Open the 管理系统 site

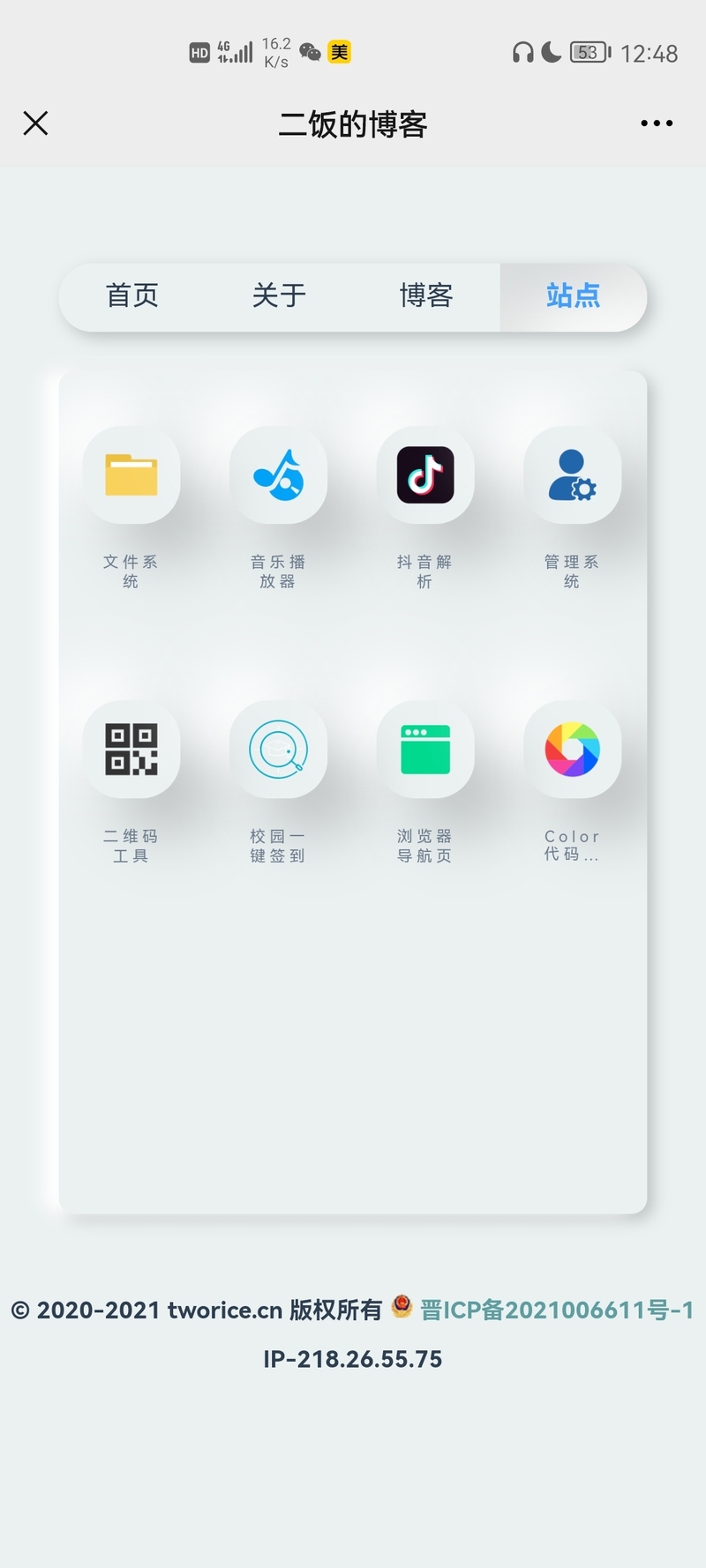pos(572,476)
